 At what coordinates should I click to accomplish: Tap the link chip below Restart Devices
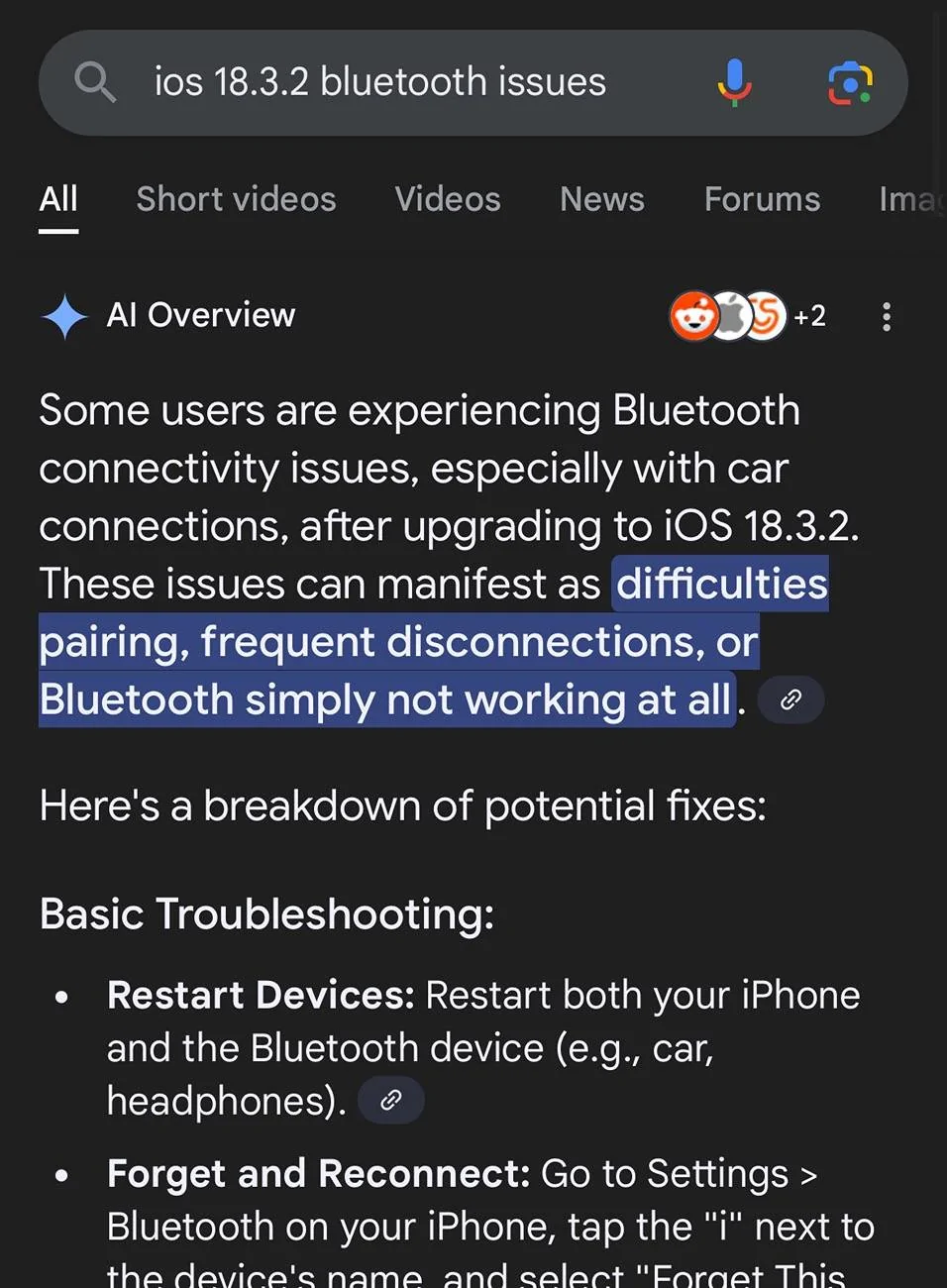390,1100
